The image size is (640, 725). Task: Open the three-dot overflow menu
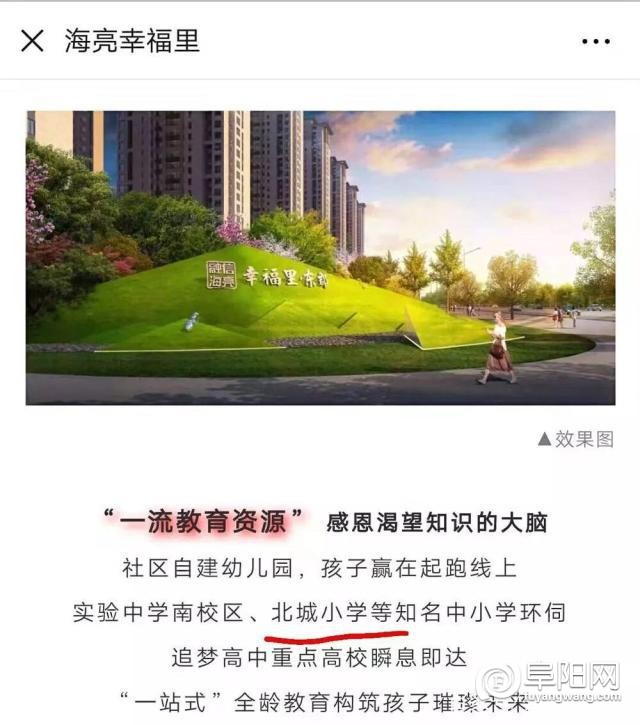click(x=595, y=42)
